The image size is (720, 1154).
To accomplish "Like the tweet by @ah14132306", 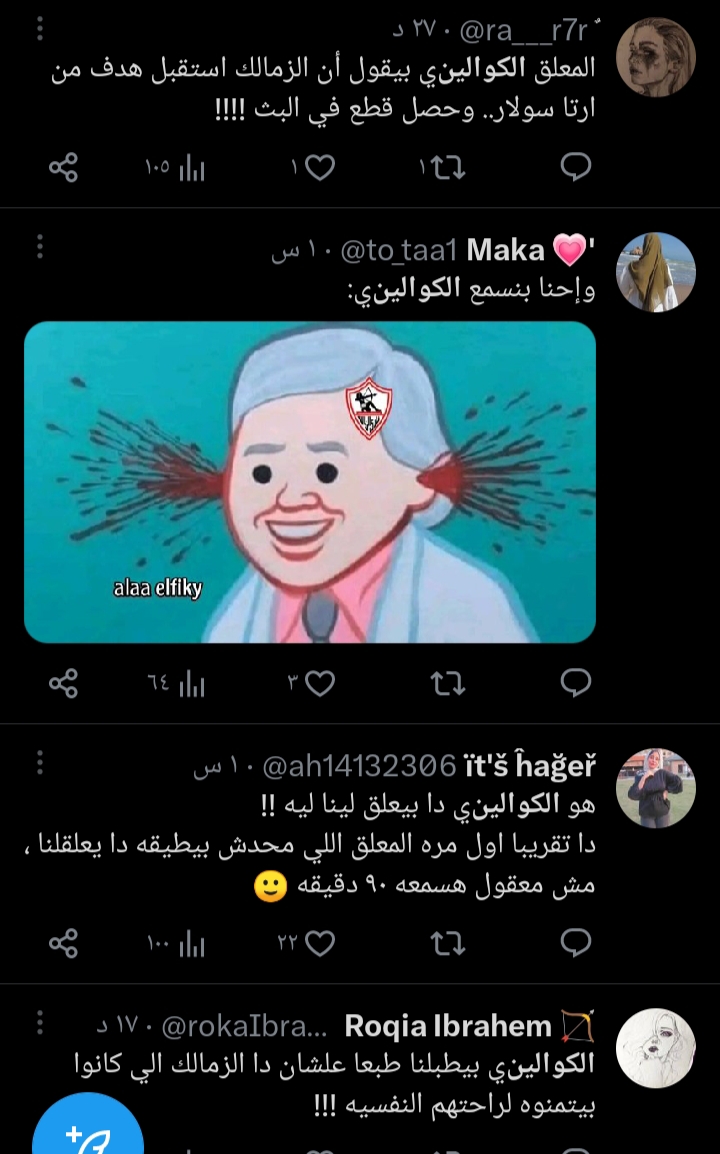I will tap(319, 943).
